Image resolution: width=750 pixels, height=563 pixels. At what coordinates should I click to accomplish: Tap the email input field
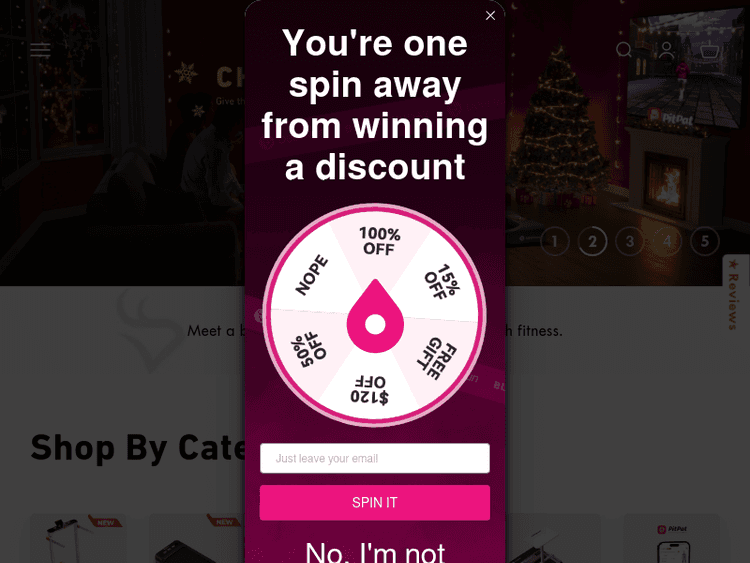click(x=375, y=458)
